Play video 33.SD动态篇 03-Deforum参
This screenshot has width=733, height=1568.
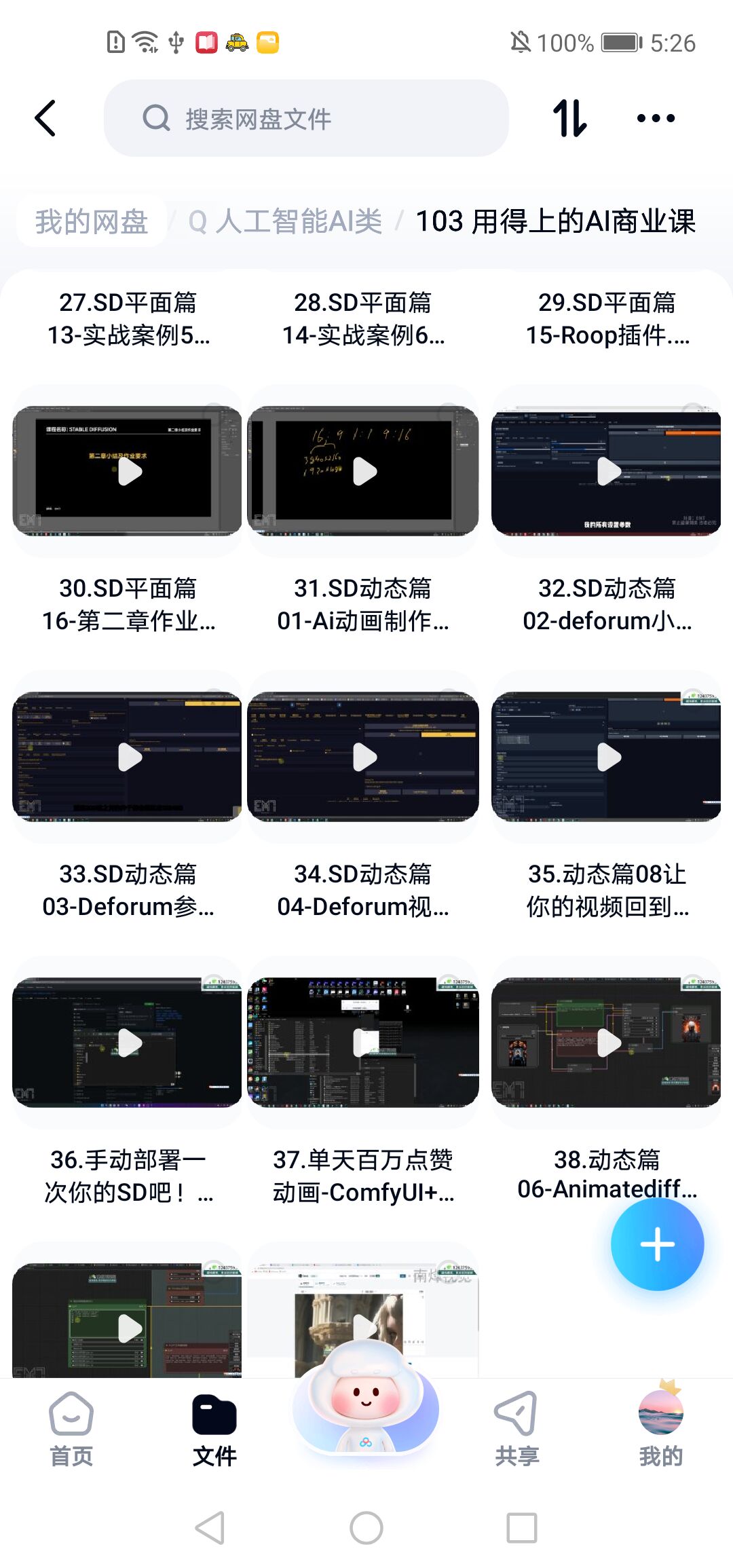click(x=128, y=757)
